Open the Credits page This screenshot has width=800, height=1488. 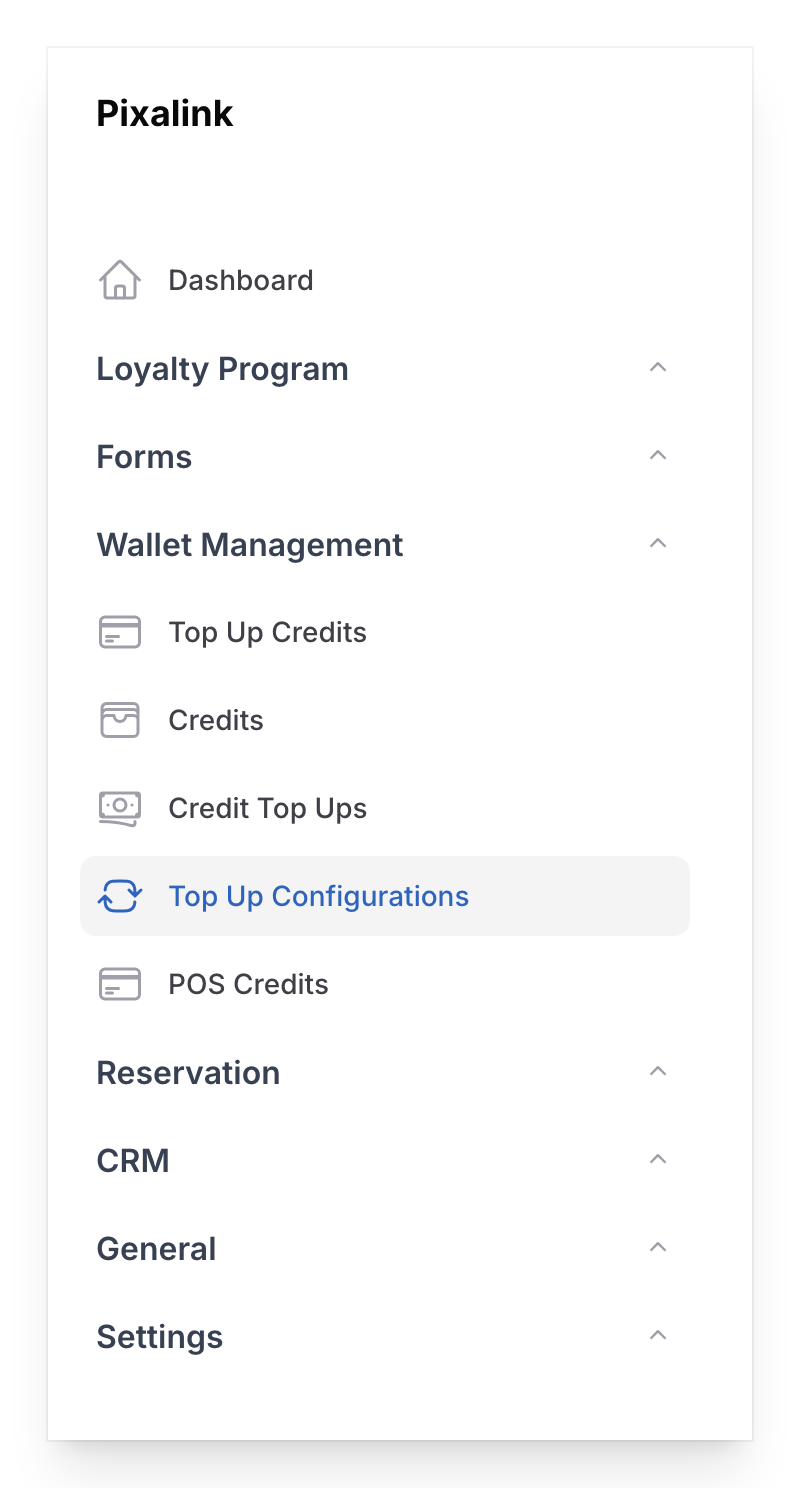(216, 720)
